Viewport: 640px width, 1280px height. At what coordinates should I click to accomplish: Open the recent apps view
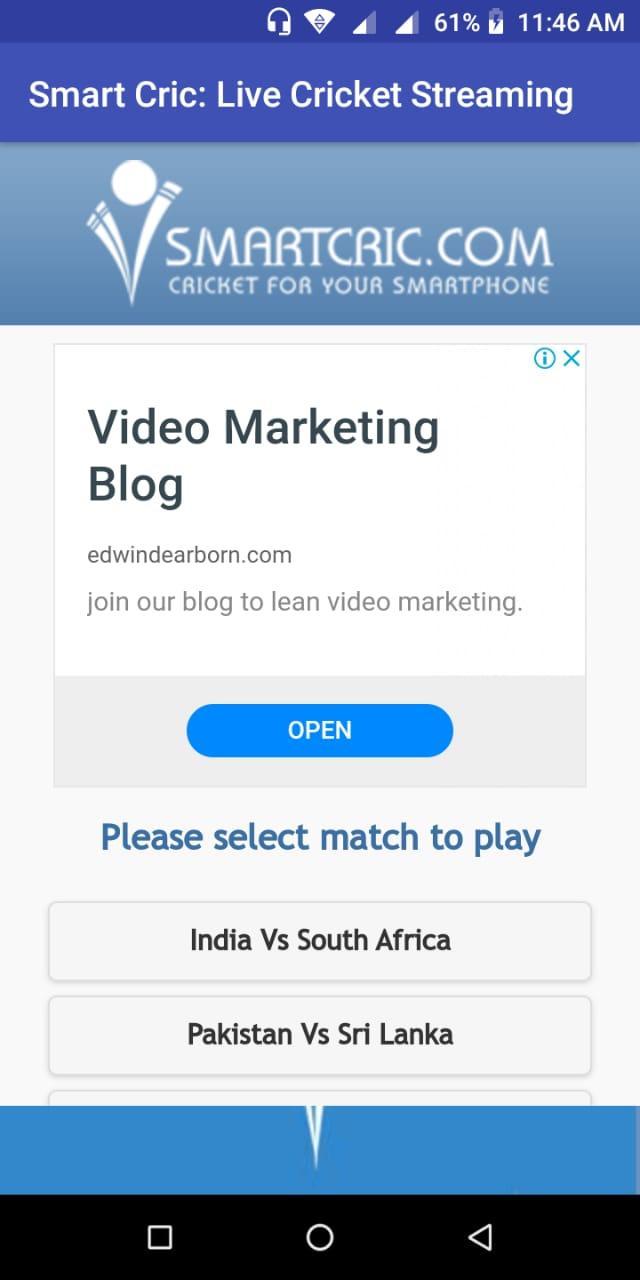(160, 1238)
